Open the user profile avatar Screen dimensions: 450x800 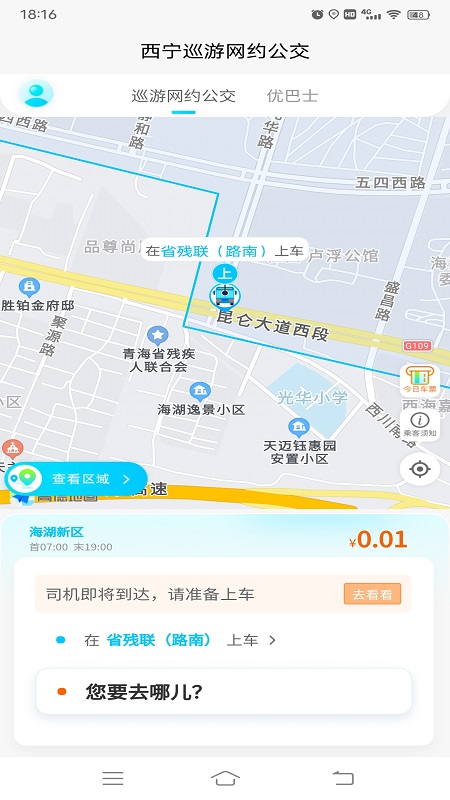pos(36,94)
